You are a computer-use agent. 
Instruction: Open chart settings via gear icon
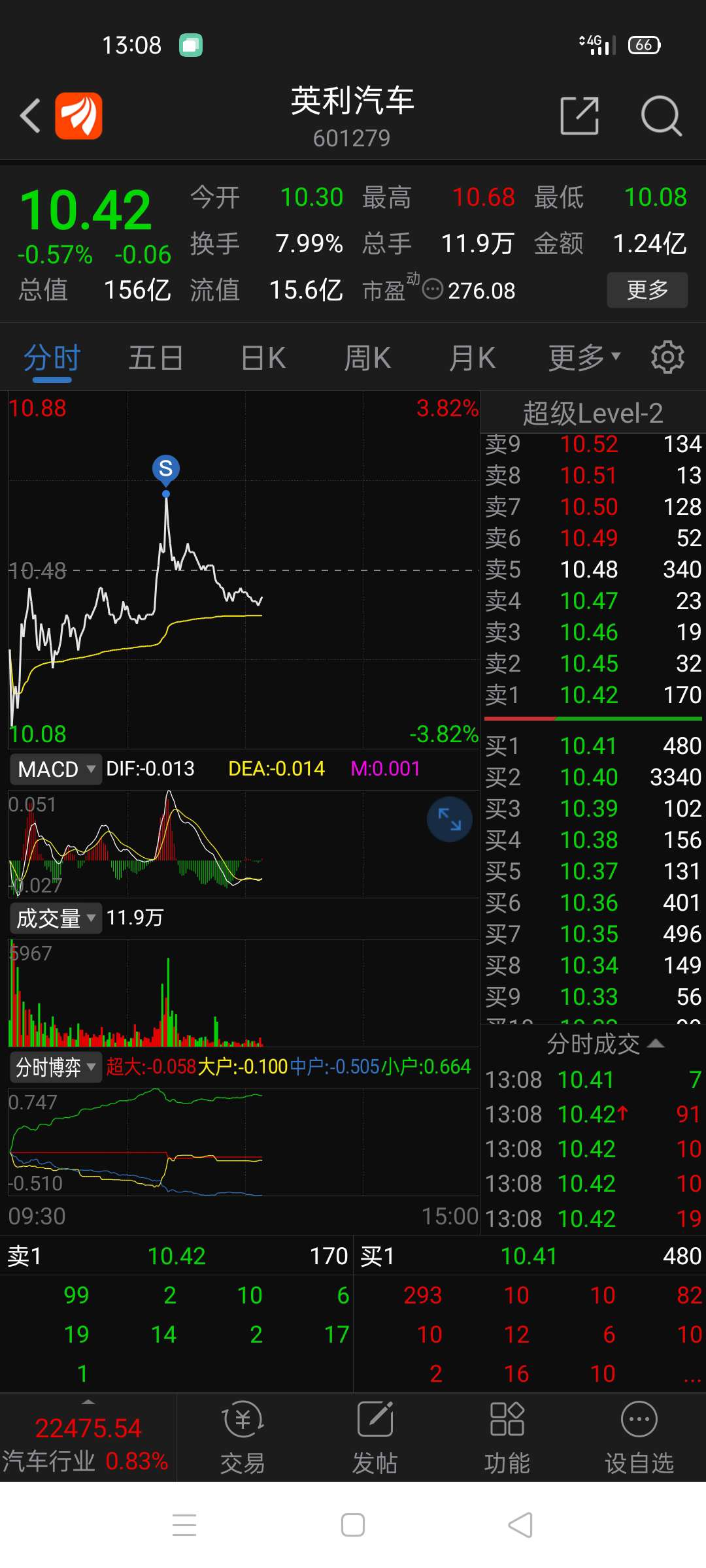(x=667, y=357)
